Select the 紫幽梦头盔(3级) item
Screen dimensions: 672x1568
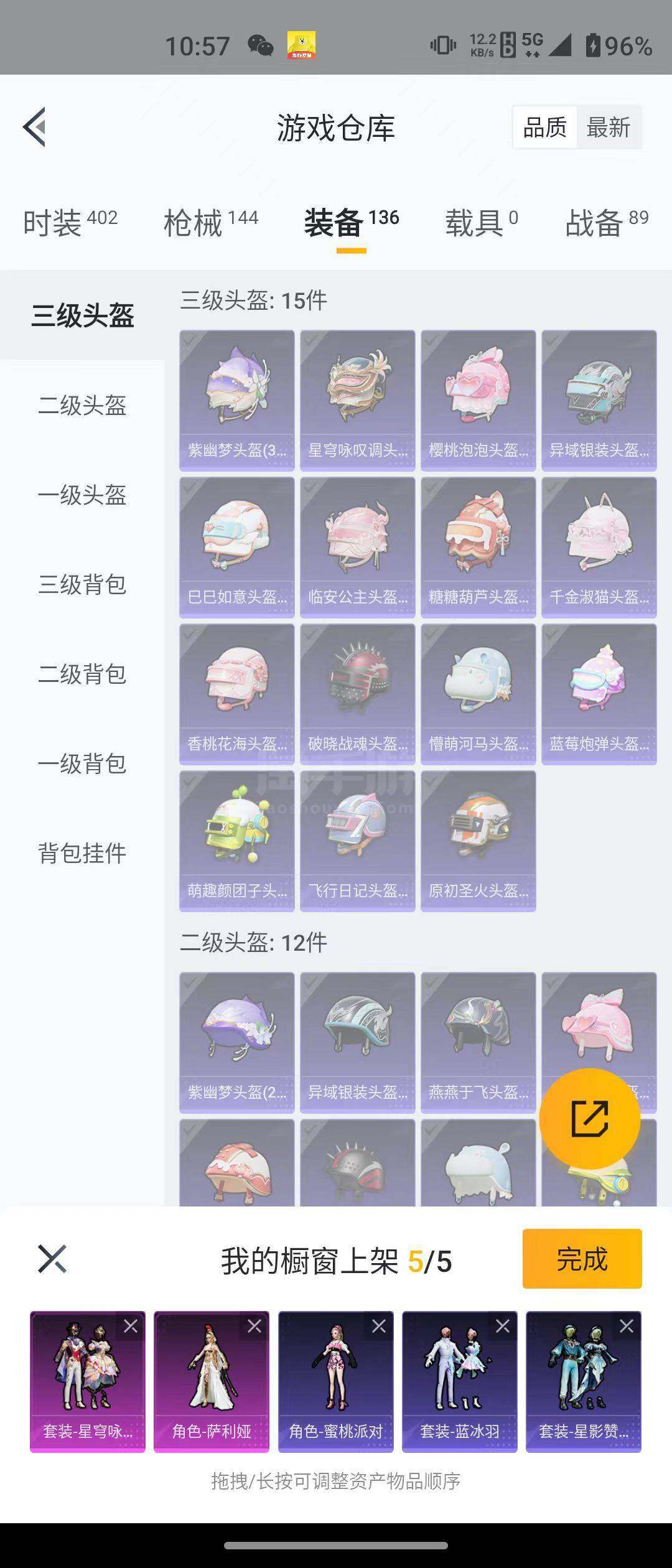click(x=236, y=400)
